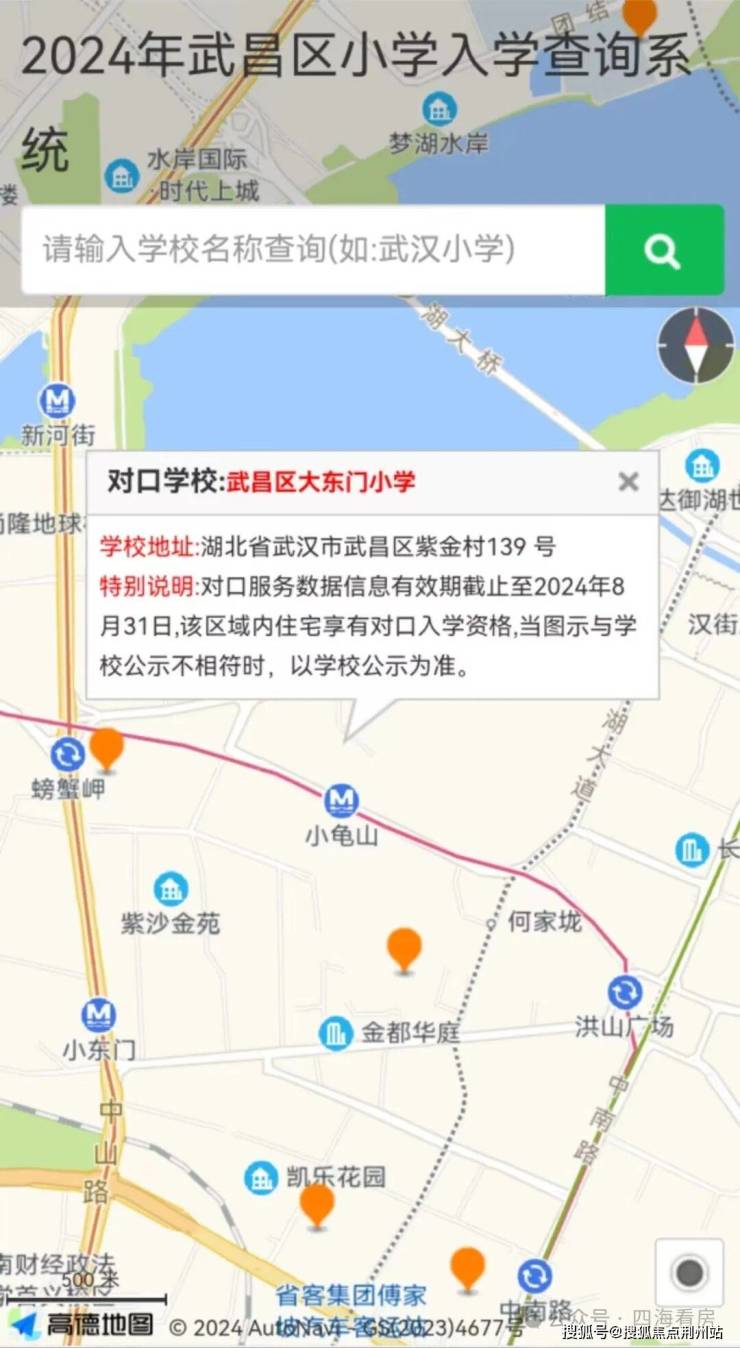Select the orange marker beside 螃蟹岬 station
Viewport: 740px width, 1348px height.
tap(106, 748)
